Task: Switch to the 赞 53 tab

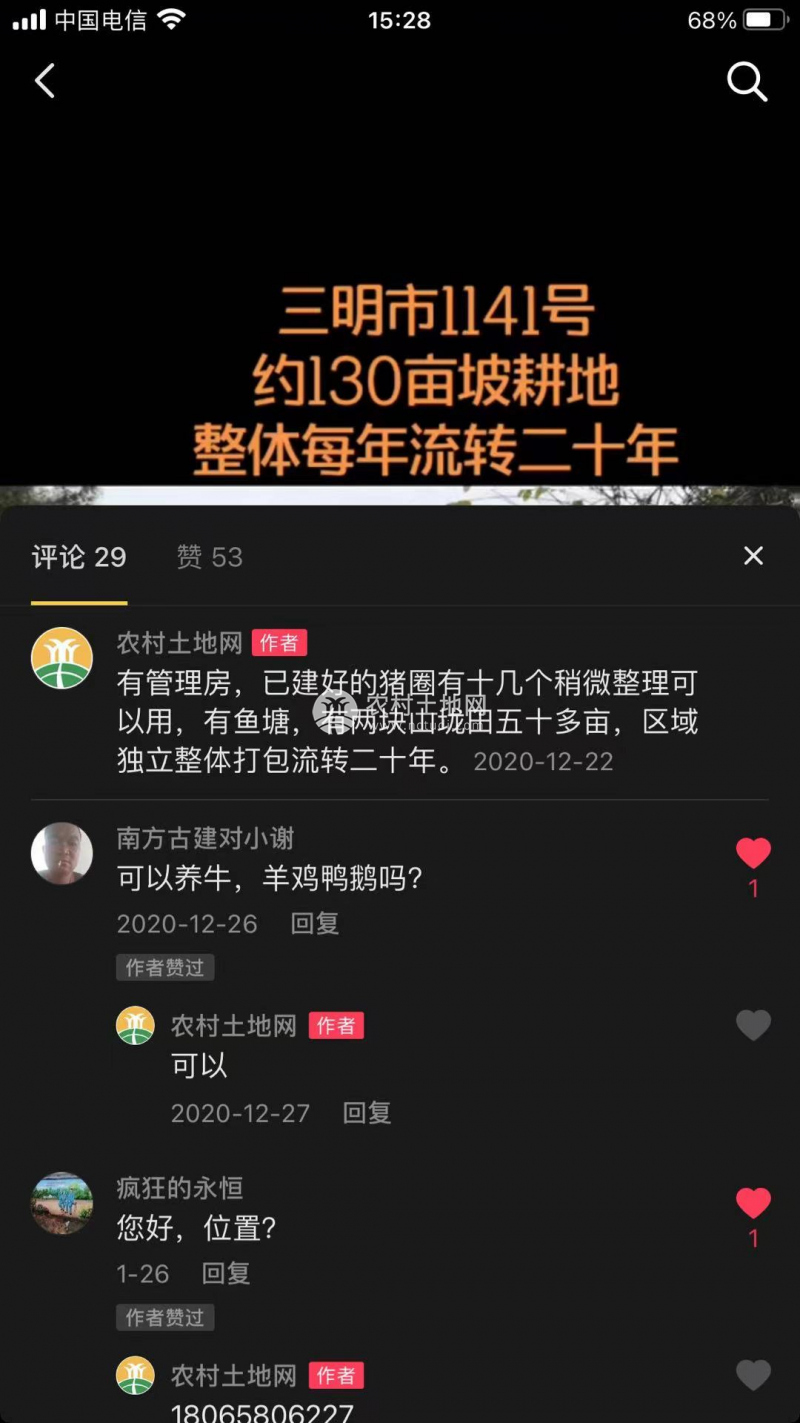Action: (x=210, y=557)
